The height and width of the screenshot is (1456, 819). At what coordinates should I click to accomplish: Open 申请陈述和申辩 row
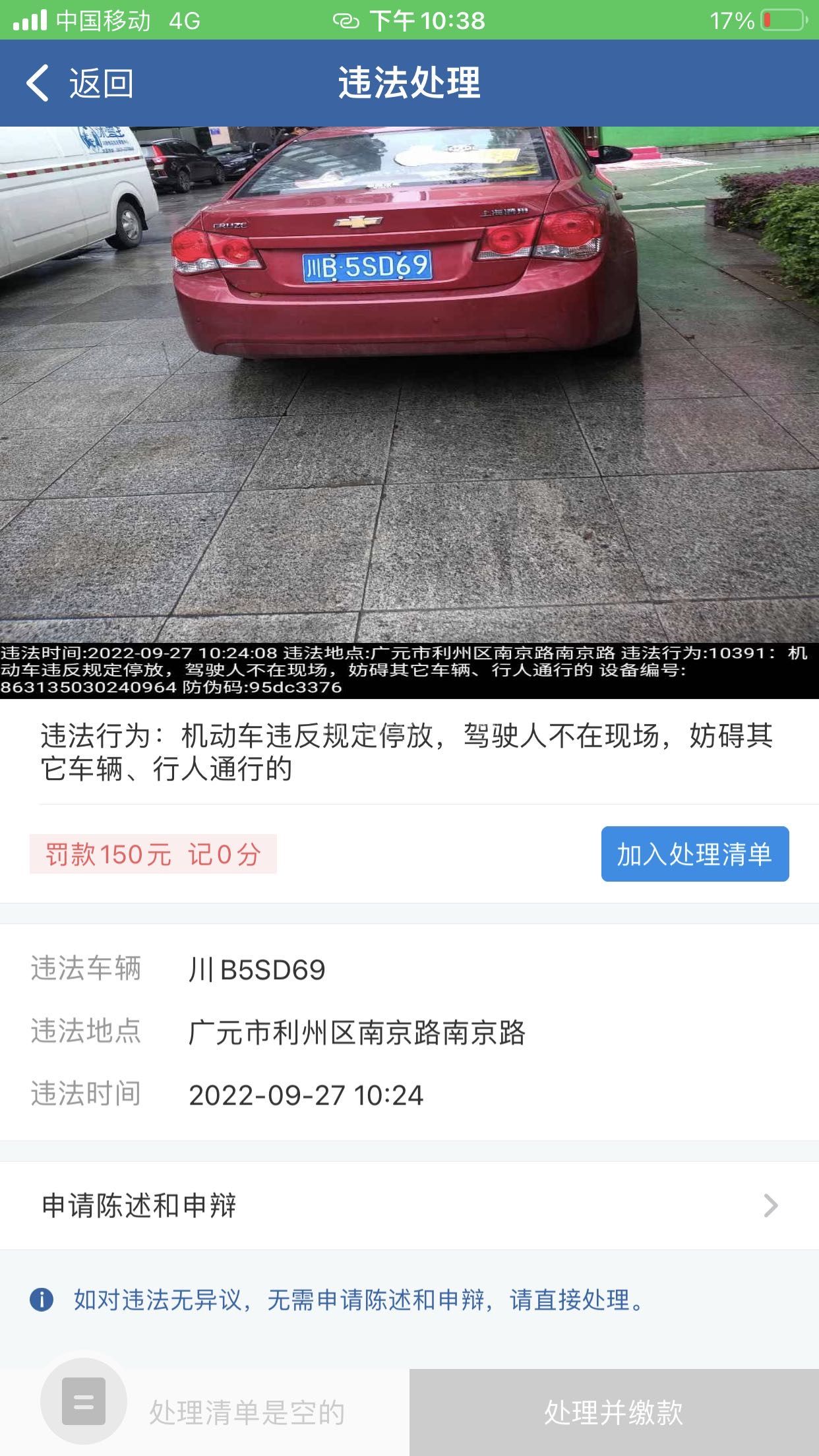click(409, 1205)
